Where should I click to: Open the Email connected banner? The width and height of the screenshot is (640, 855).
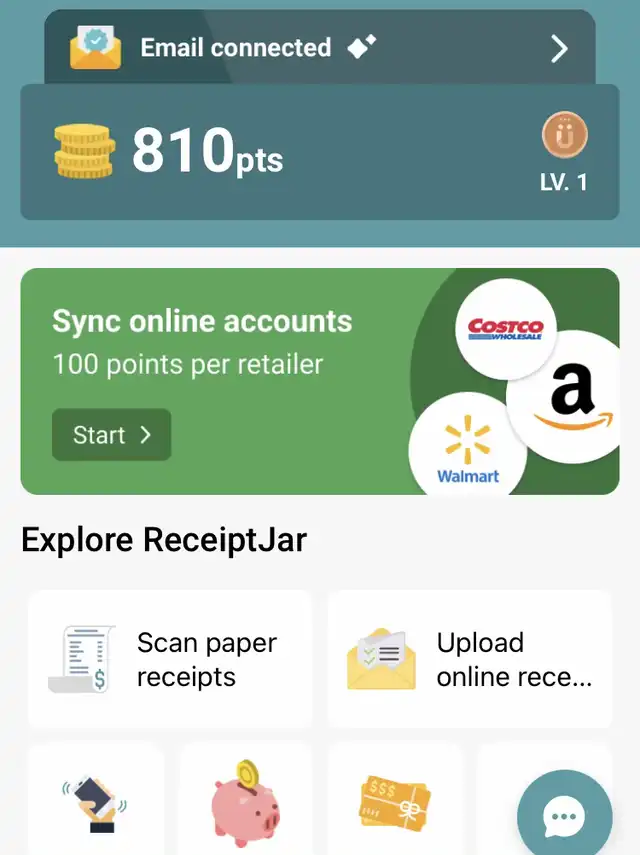pyautogui.click(x=319, y=48)
